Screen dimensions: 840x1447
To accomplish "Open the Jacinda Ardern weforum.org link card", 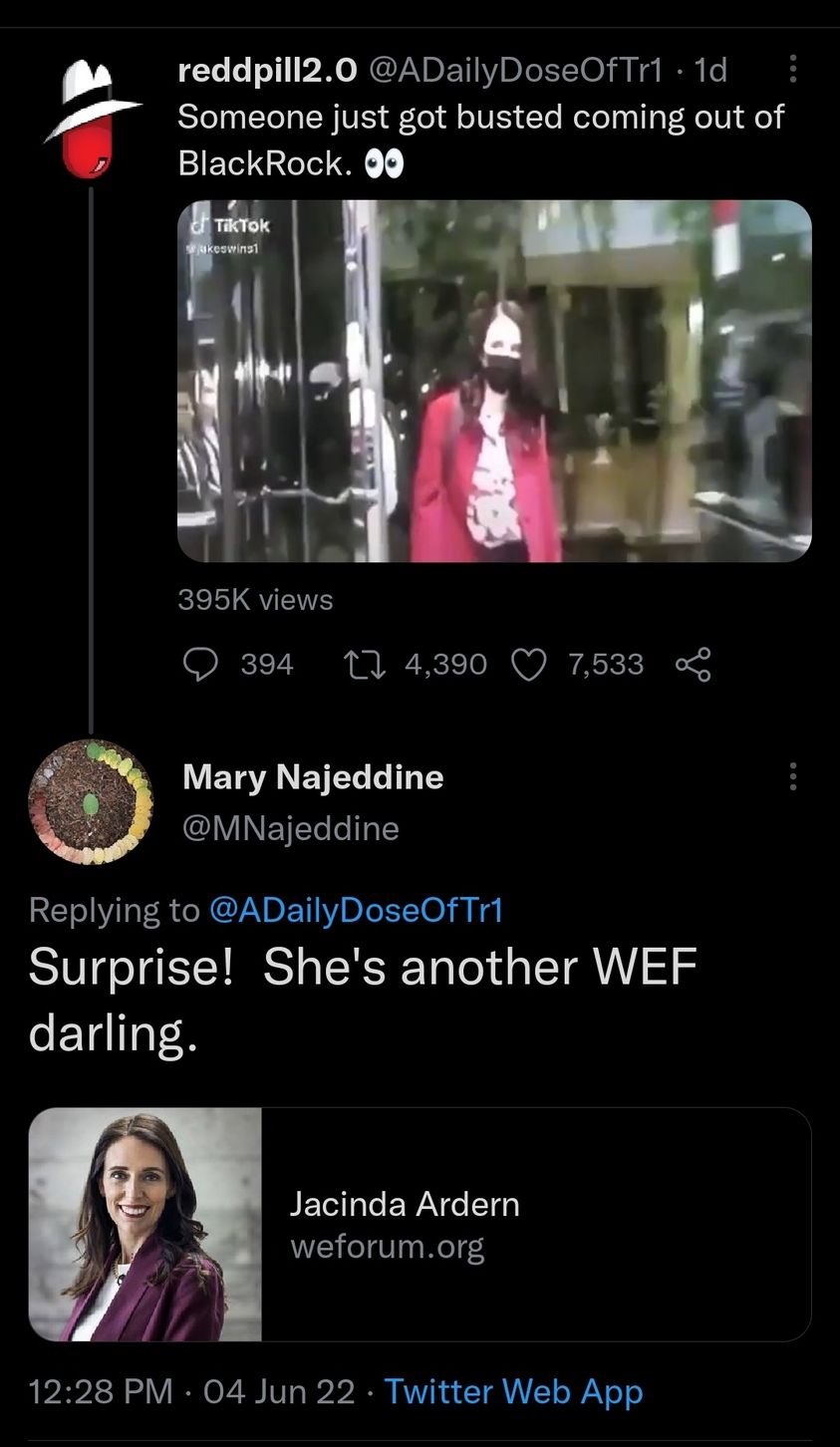I will point(420,1225).
